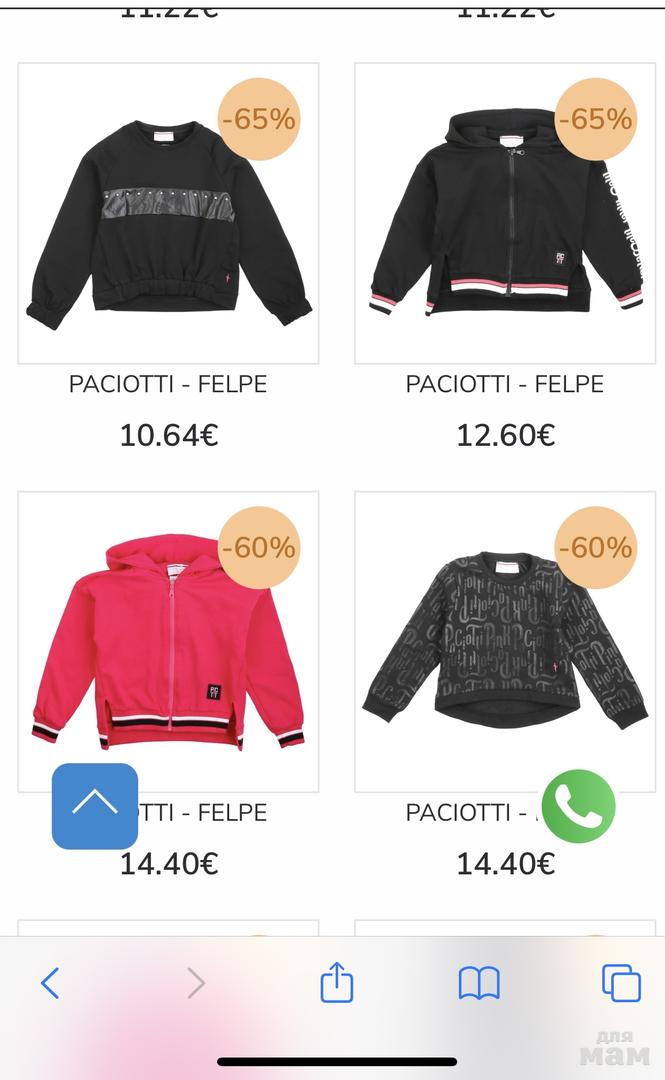Open the pink zip hoodie product
The image size is (665, 1080).
(x=168, y=642)
